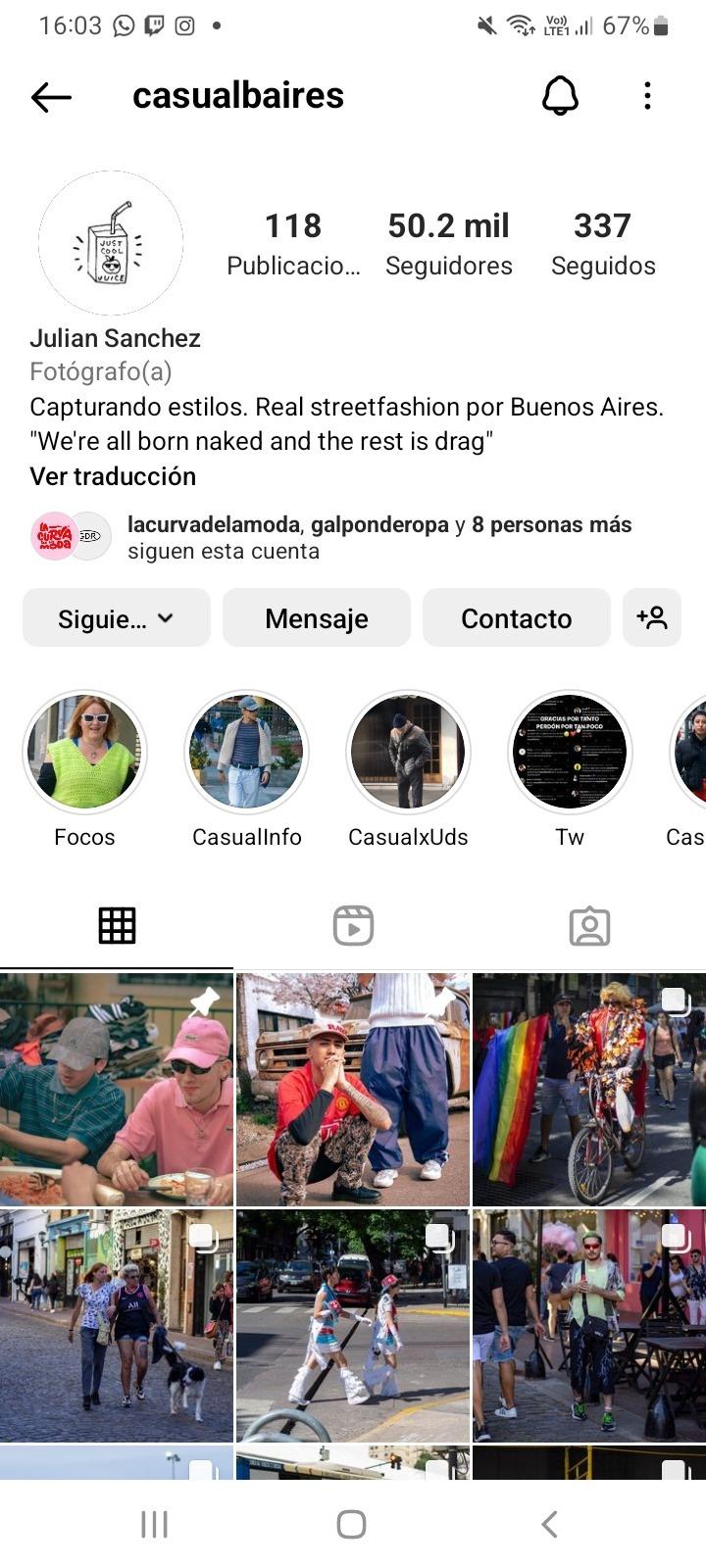This screenshot has height=1568, width=706.
Task: View the casualbaires profile picture
Action: tap(111, 243)
